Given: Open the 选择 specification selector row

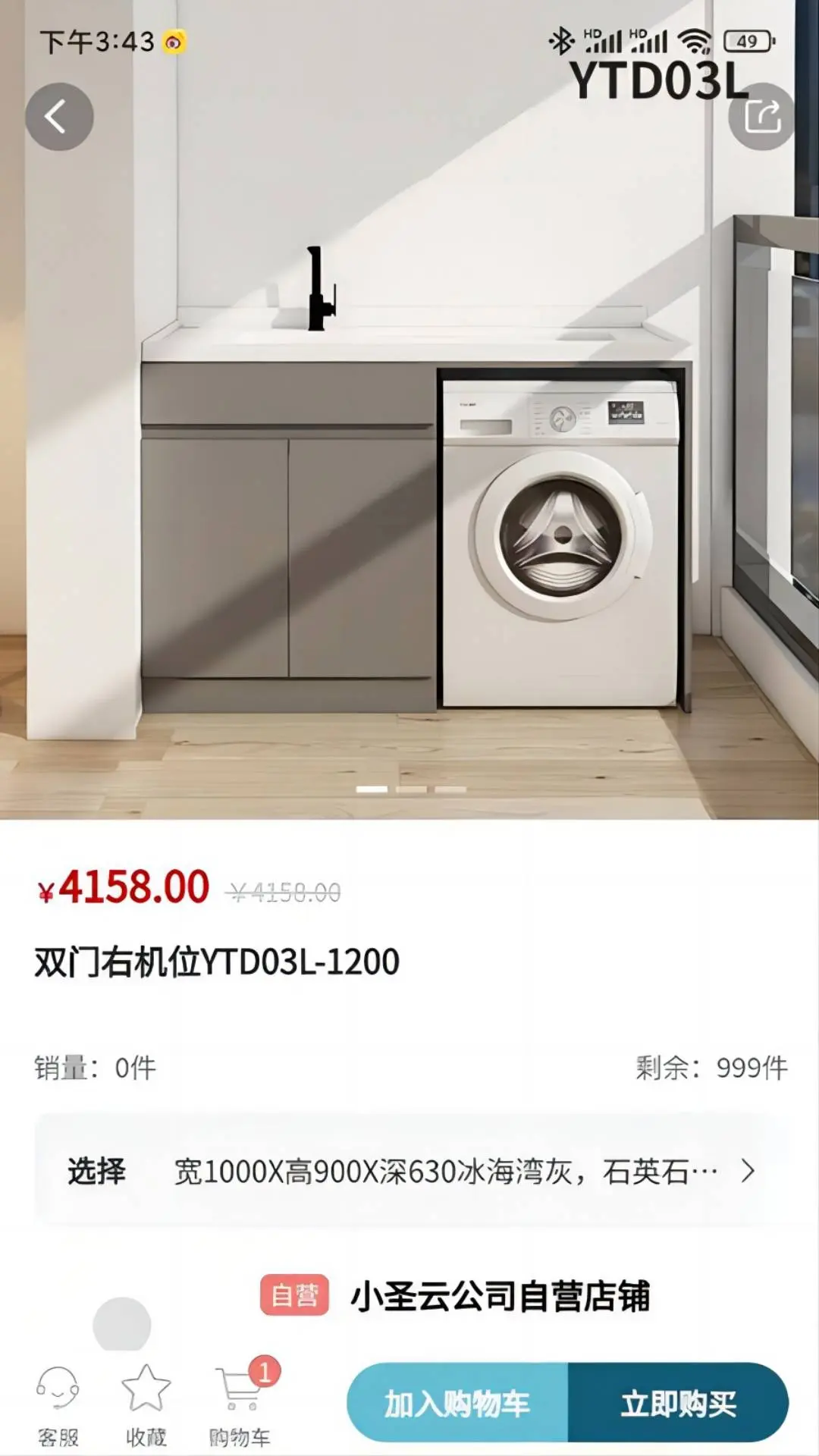Looking at the screenshot, I should [x=409, y=1171].
